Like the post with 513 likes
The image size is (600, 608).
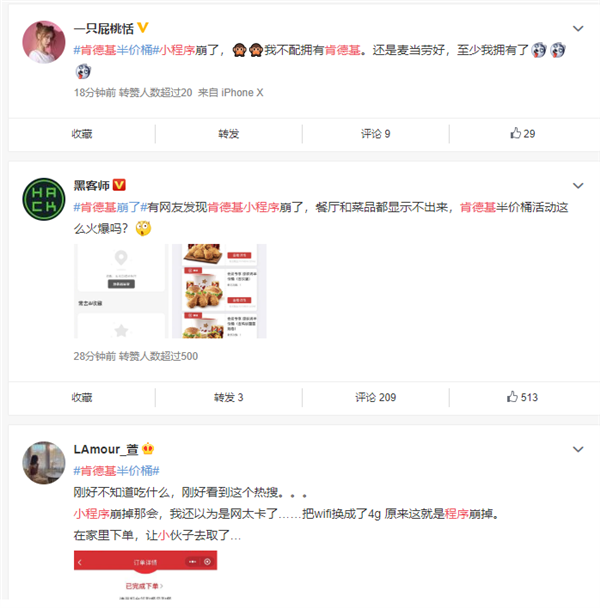[x=522, y=397]
